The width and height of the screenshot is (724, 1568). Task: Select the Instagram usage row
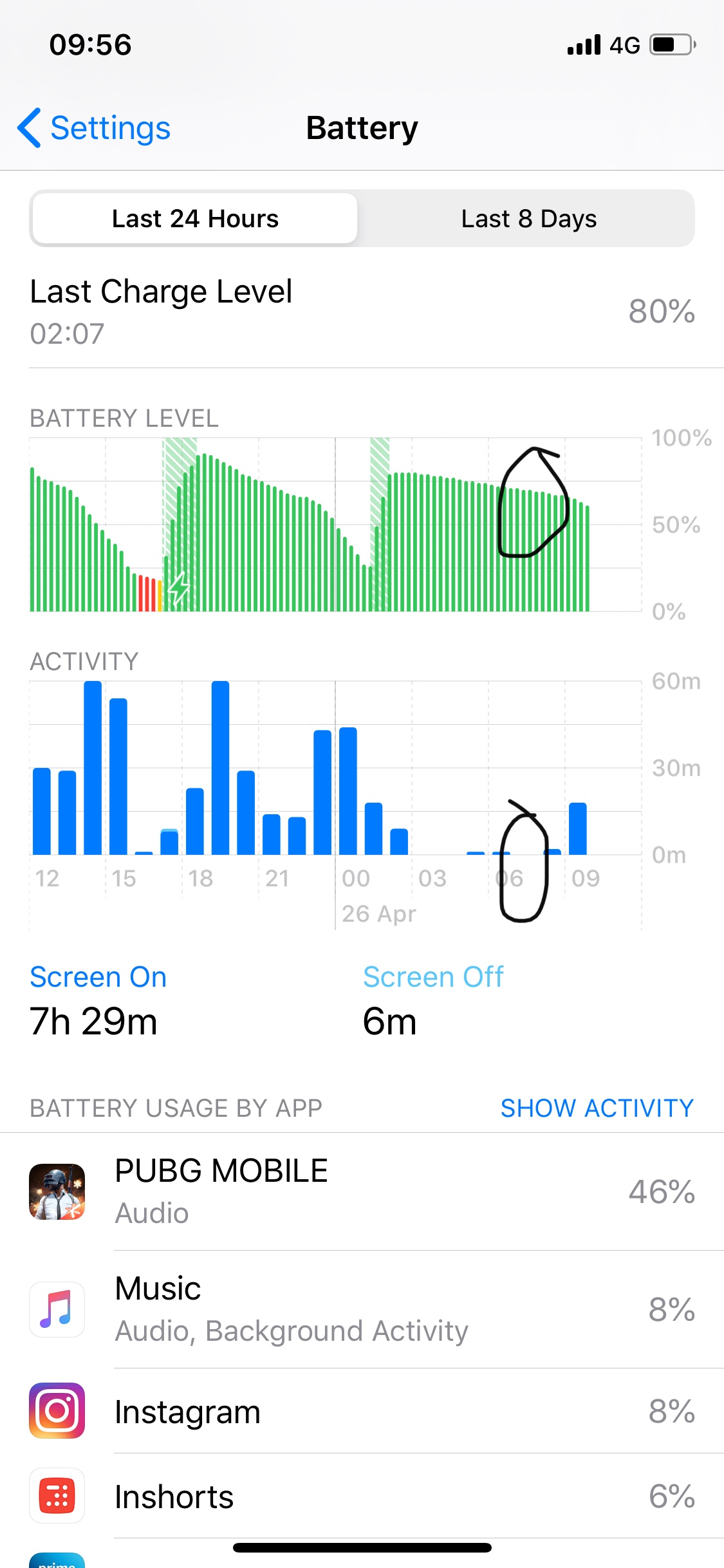(x=362, y=1411)
